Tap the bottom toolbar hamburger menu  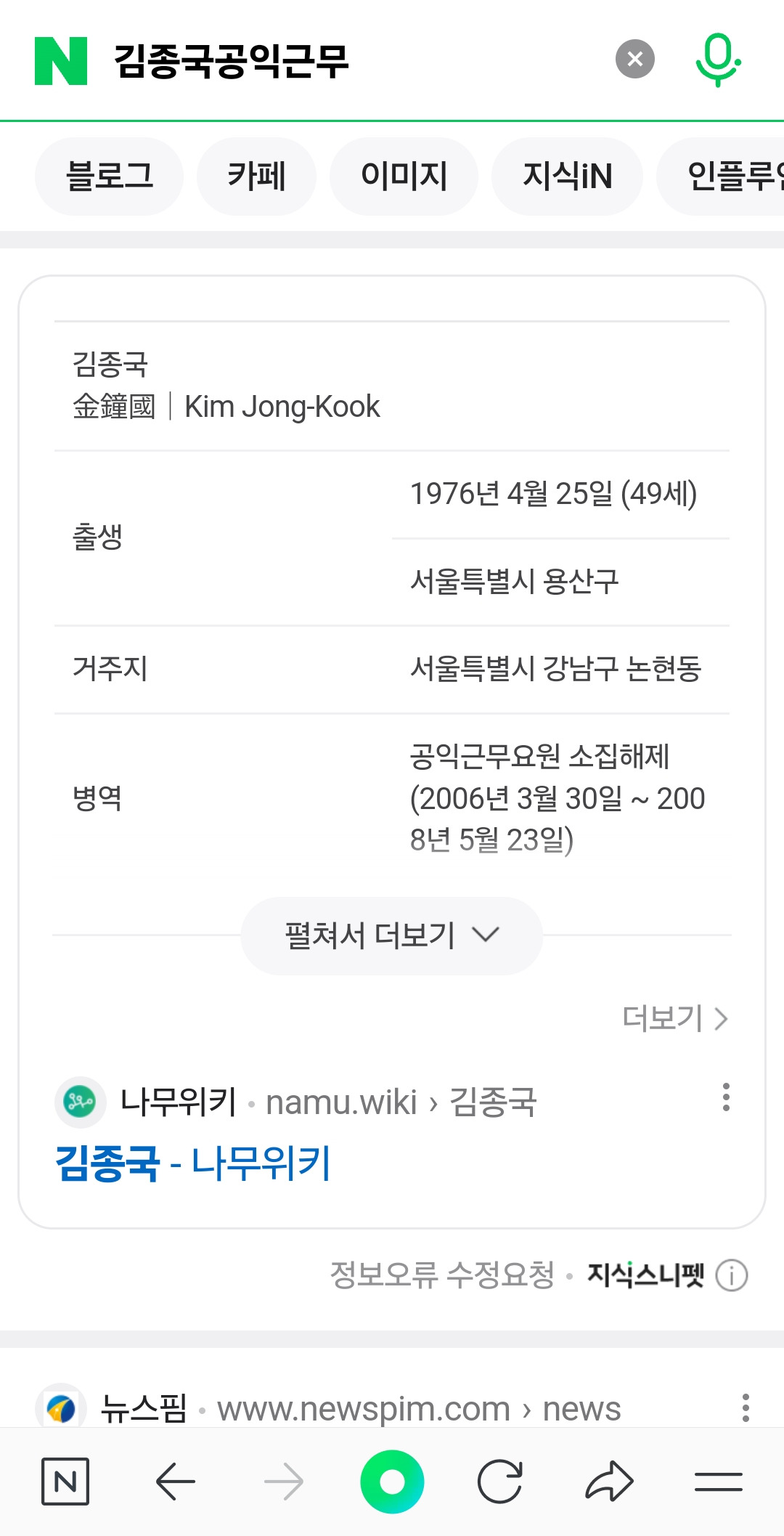[718, 1482]
